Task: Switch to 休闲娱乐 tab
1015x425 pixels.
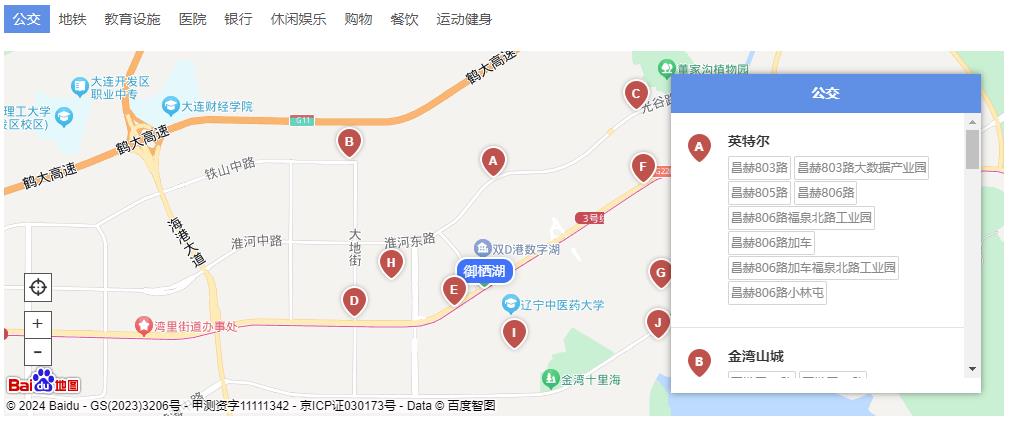Action: [298, 19]
